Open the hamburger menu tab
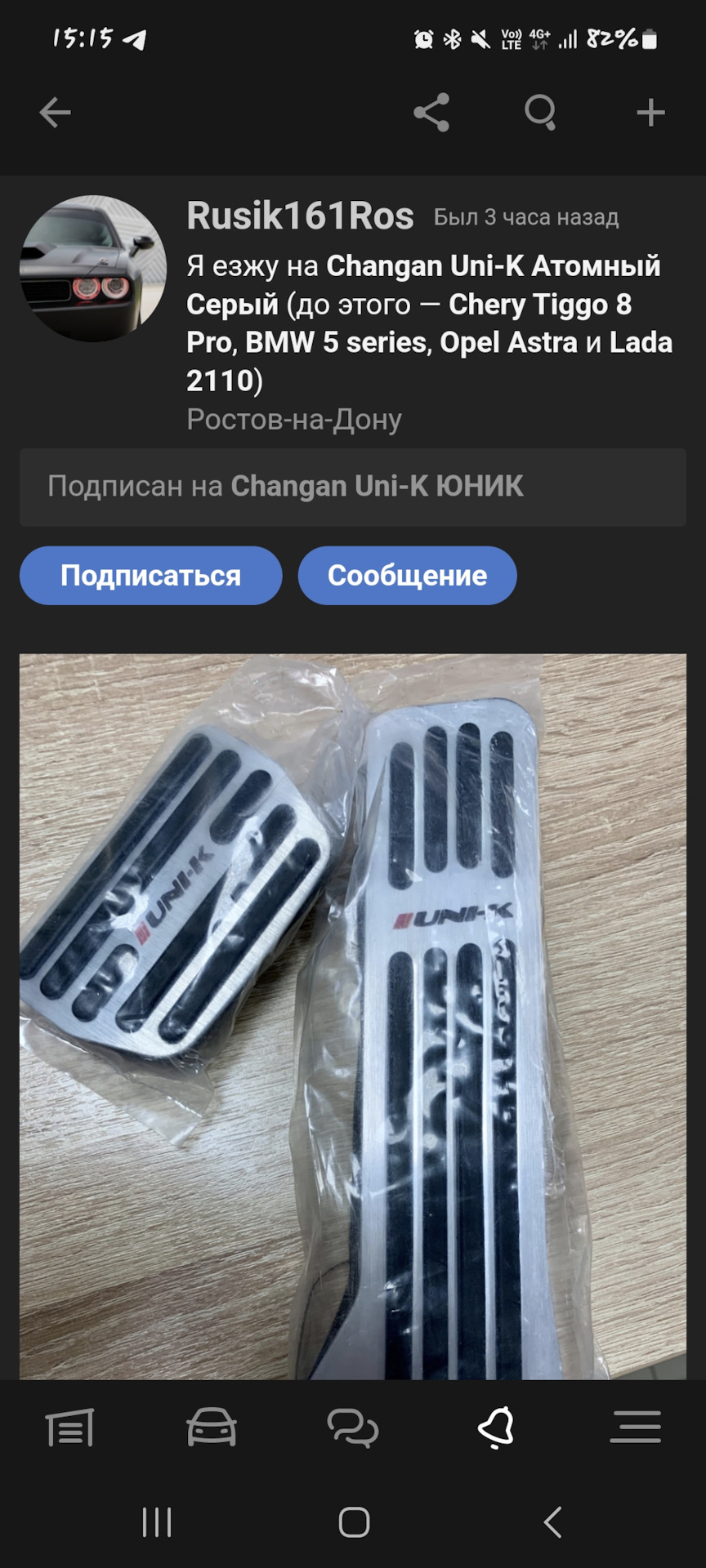The width and height of the screenshot is (706, 1568). (x=635, y=1428)
